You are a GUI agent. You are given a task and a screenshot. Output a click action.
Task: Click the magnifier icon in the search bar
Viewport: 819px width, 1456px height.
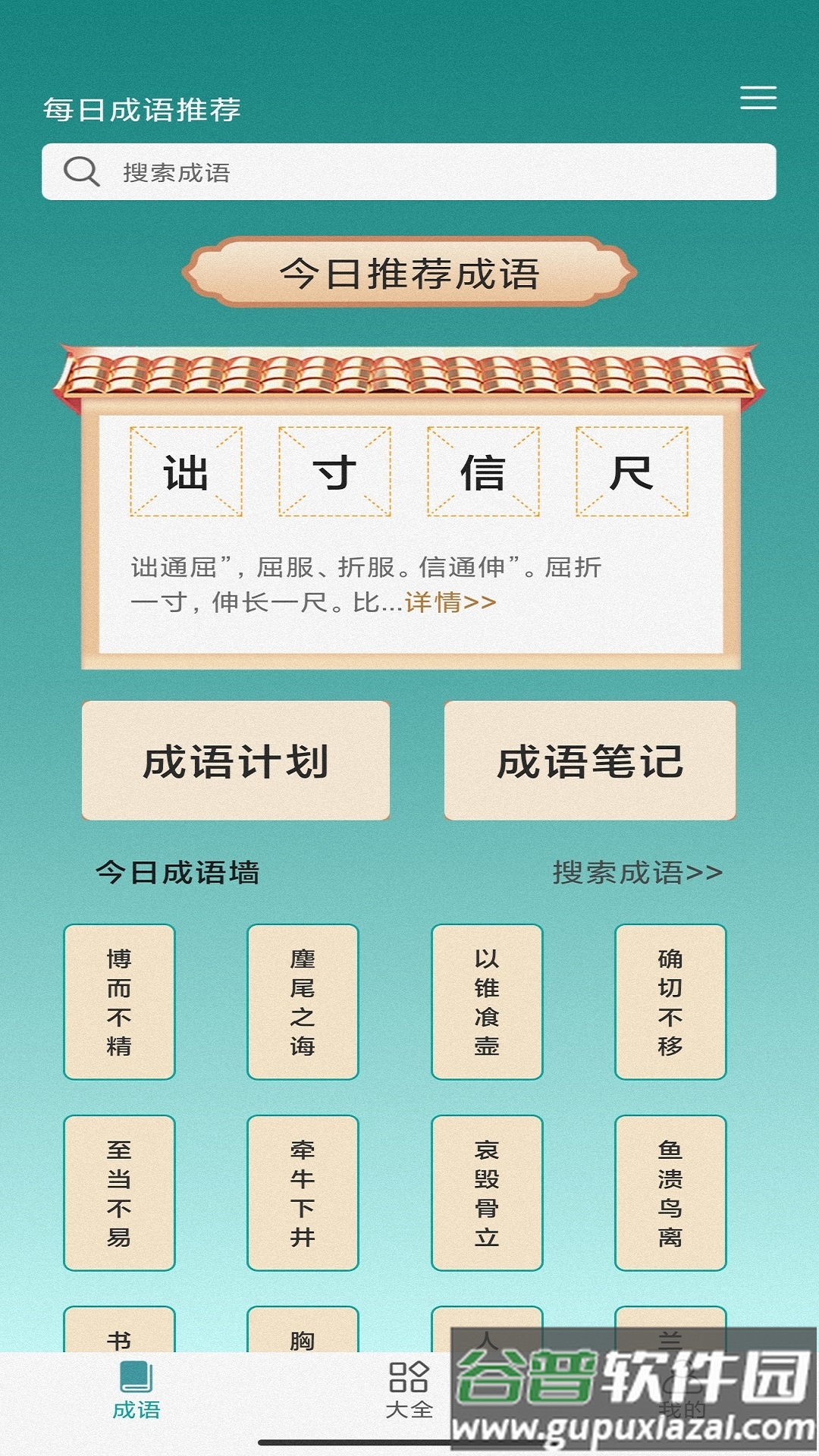(x=80, y=171)
